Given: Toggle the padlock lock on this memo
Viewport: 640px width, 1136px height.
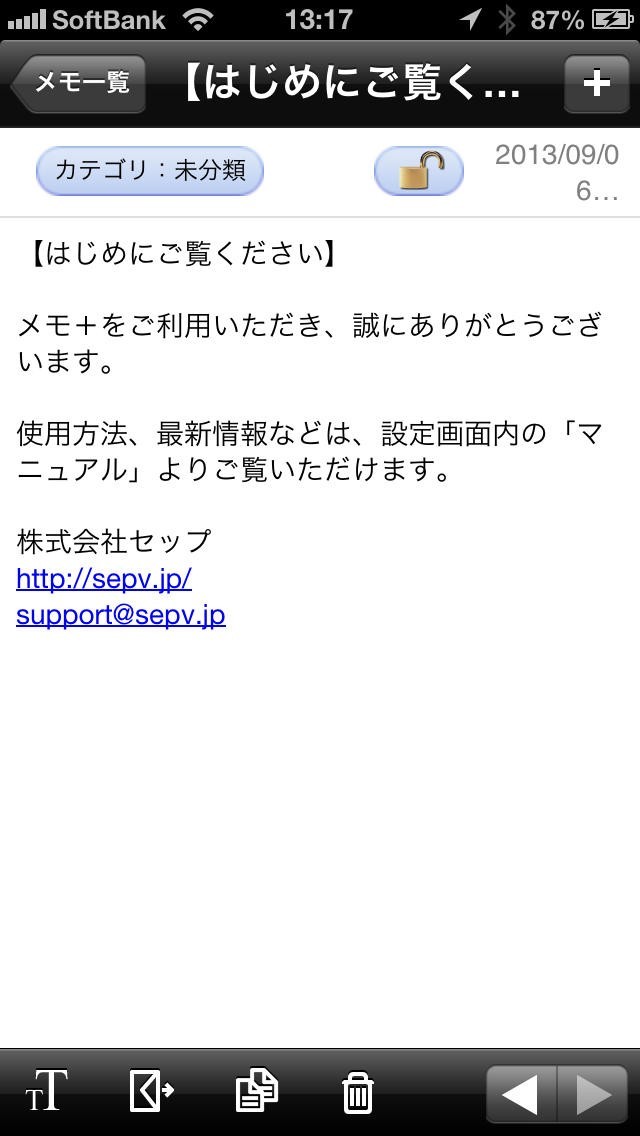Looking at the screenshot, I should pos(419,172).
